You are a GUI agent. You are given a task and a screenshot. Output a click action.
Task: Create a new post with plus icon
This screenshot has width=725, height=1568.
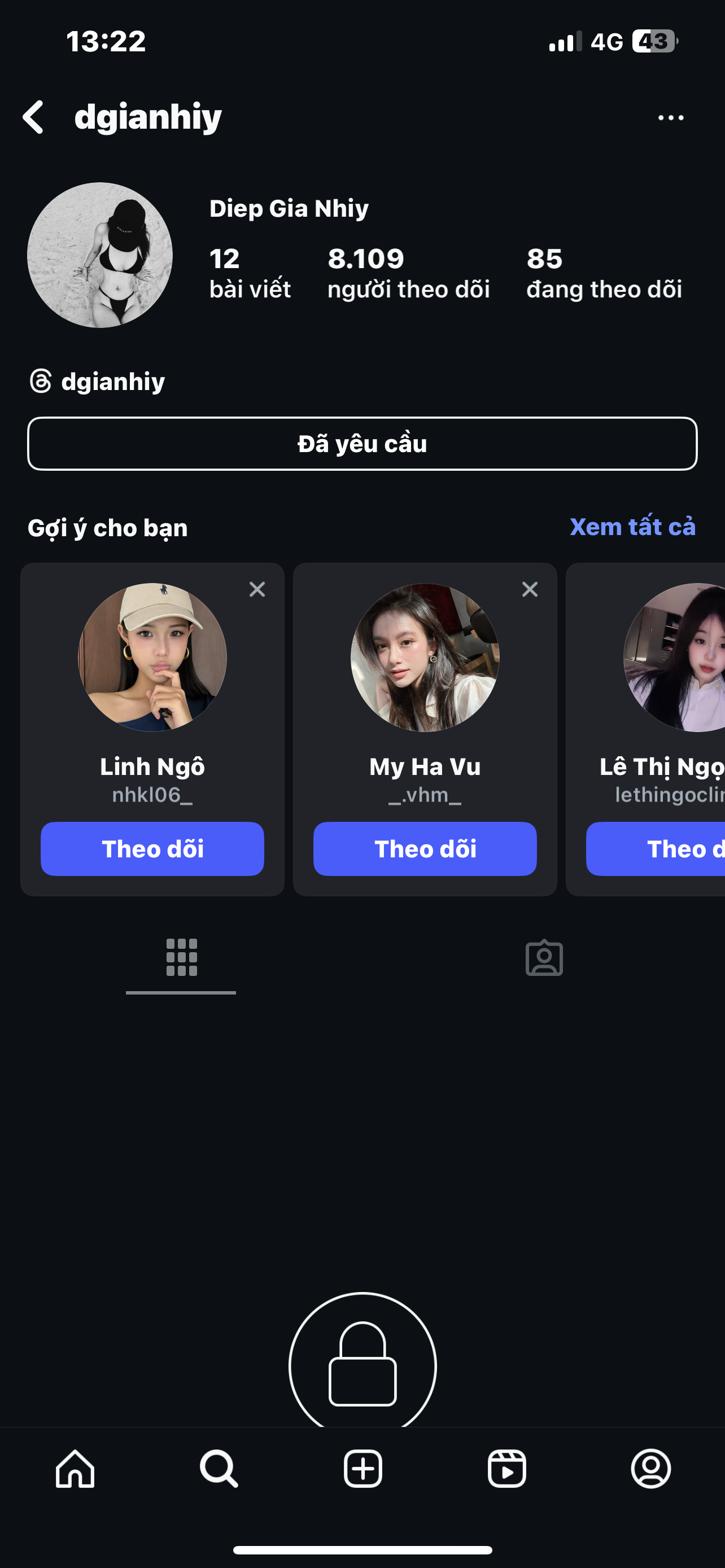363,1469
